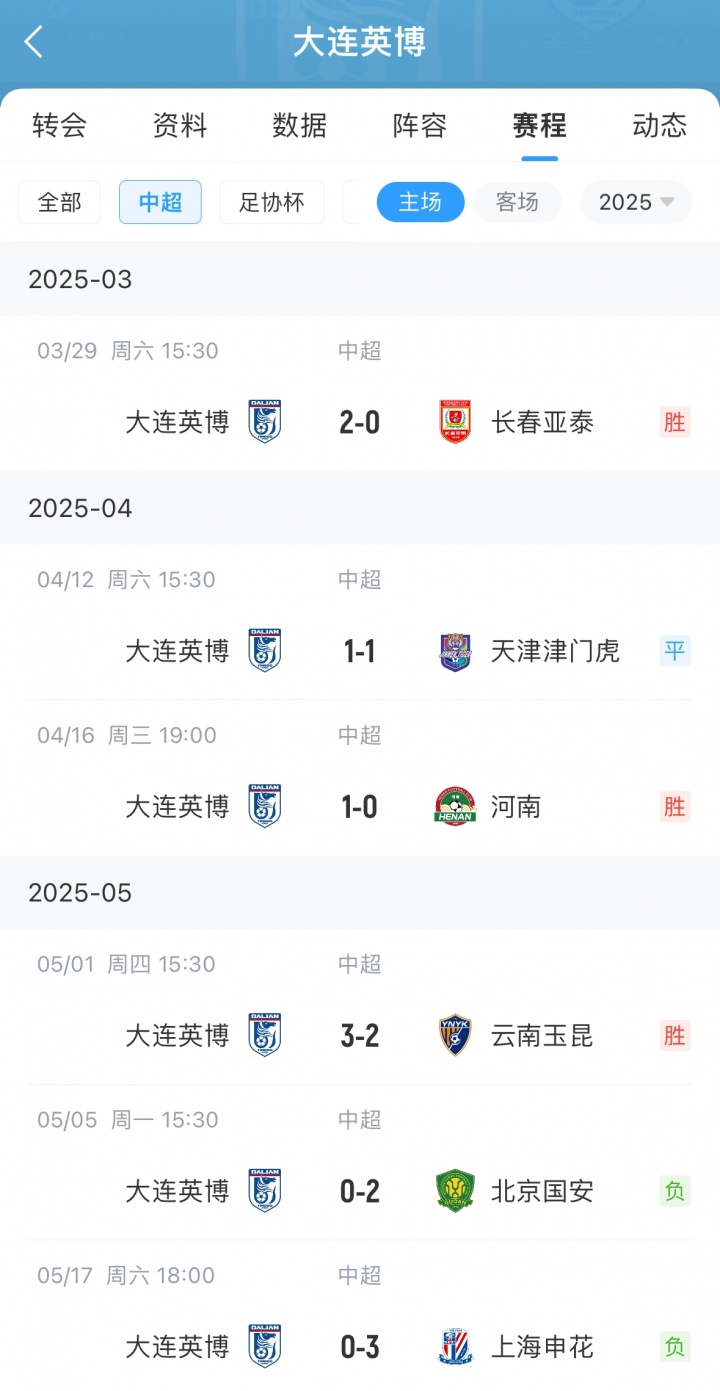720x1391 pixels.
Task: Select the 全部 competition filter
Action: pyautogui.click(x=60, y=202)
